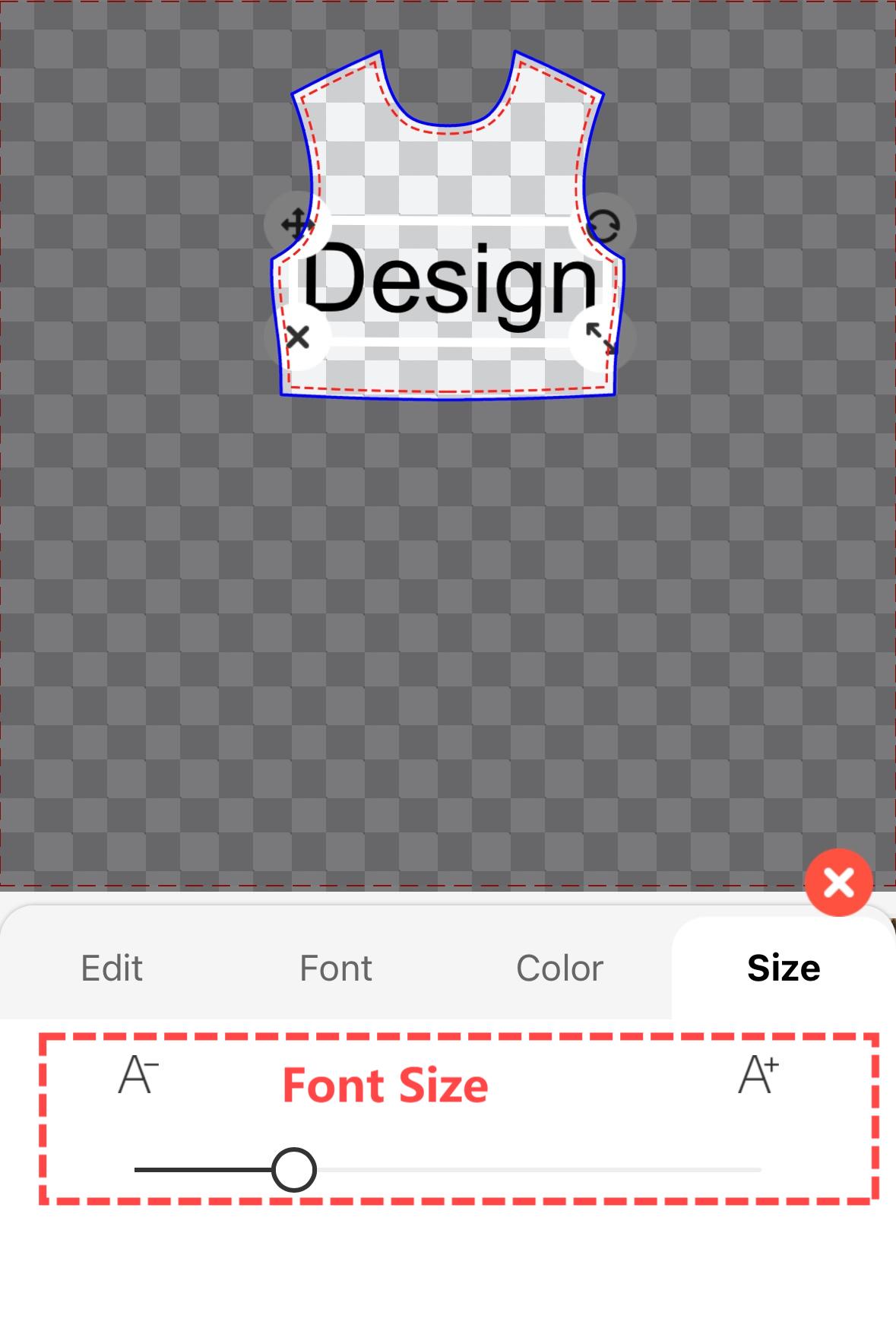
Task: Tap the resize arrows handle on text box
Action: [601, 338]
